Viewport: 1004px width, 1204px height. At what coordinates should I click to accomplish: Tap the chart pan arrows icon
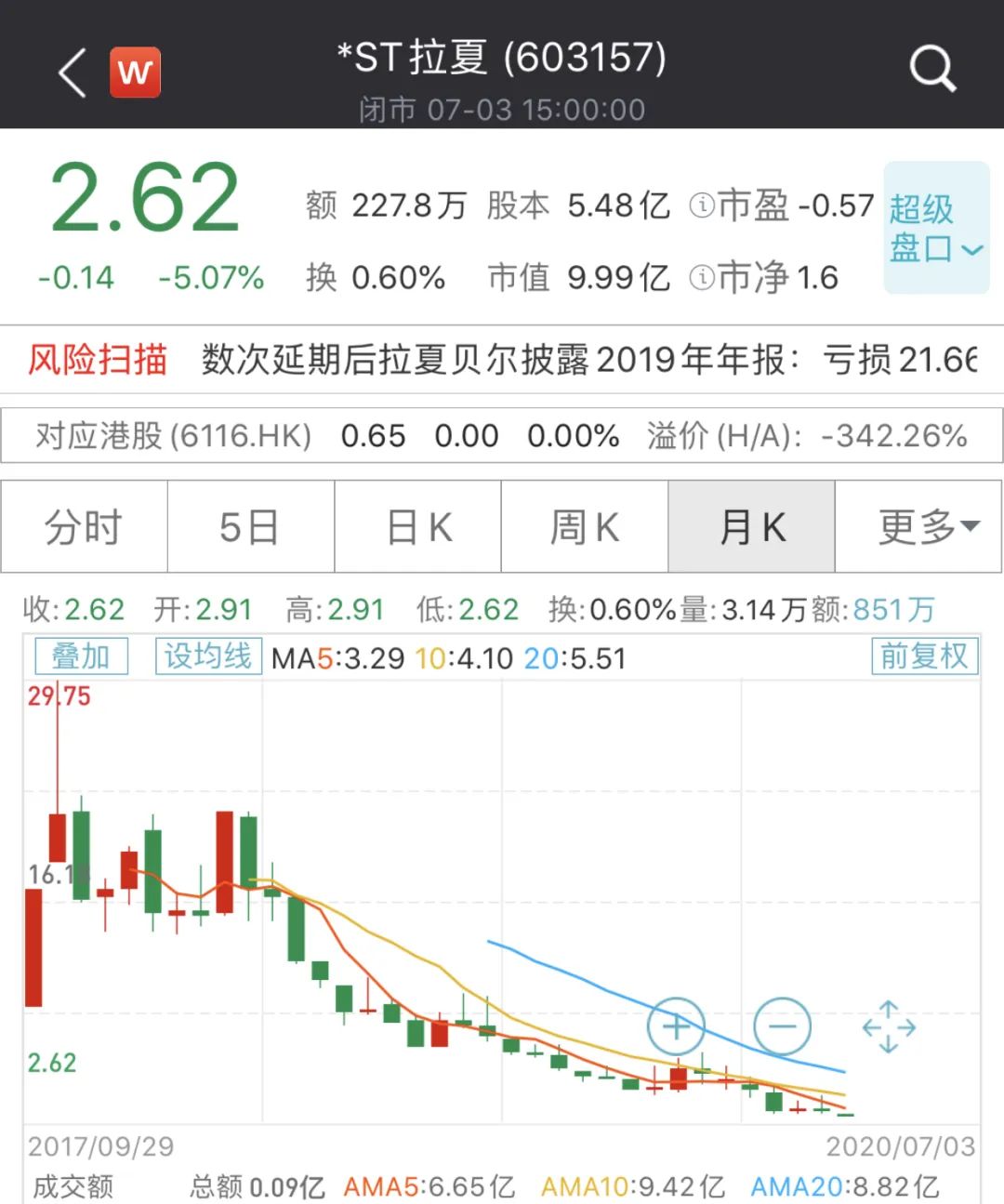(x=889, y=1026)
